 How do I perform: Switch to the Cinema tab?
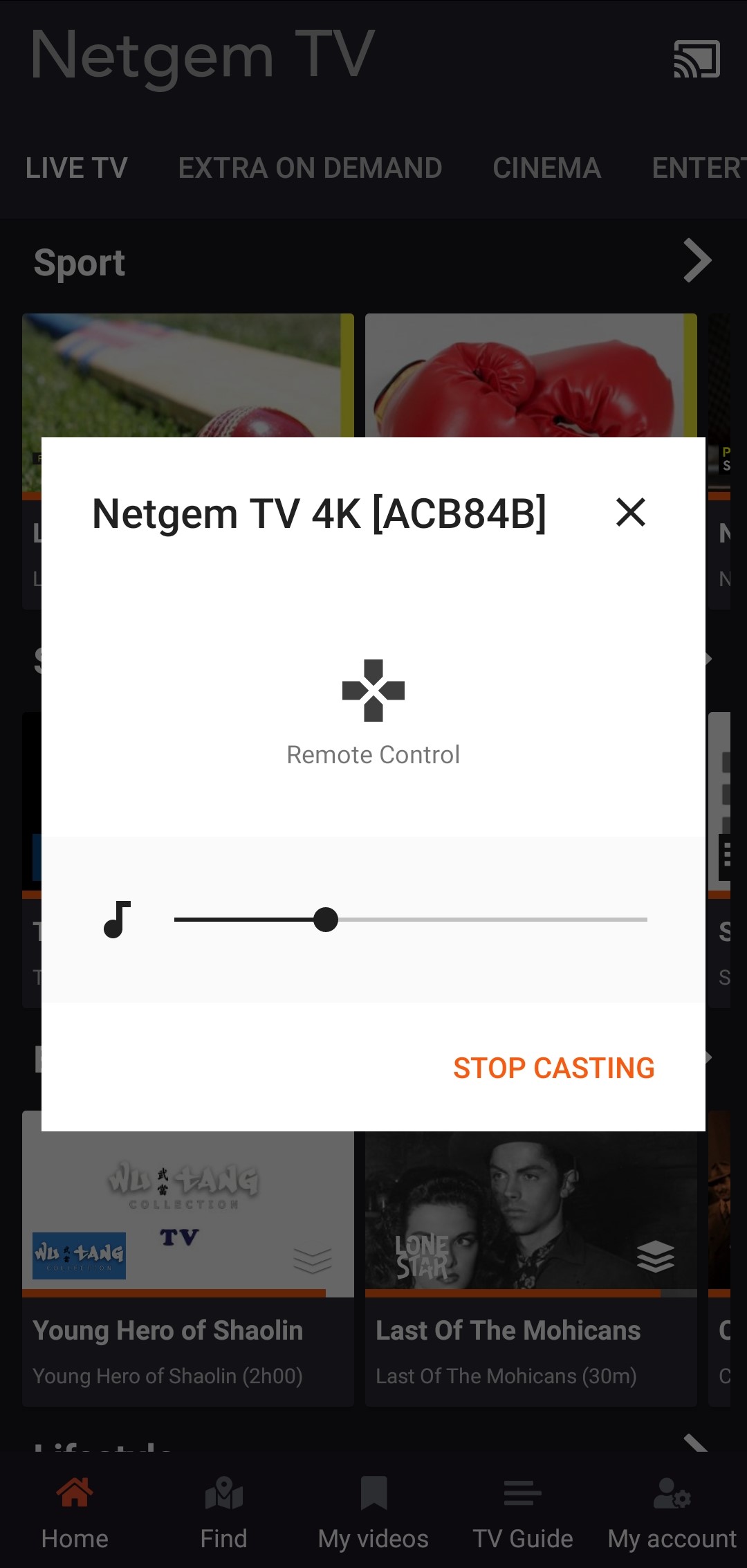point(546,168)
